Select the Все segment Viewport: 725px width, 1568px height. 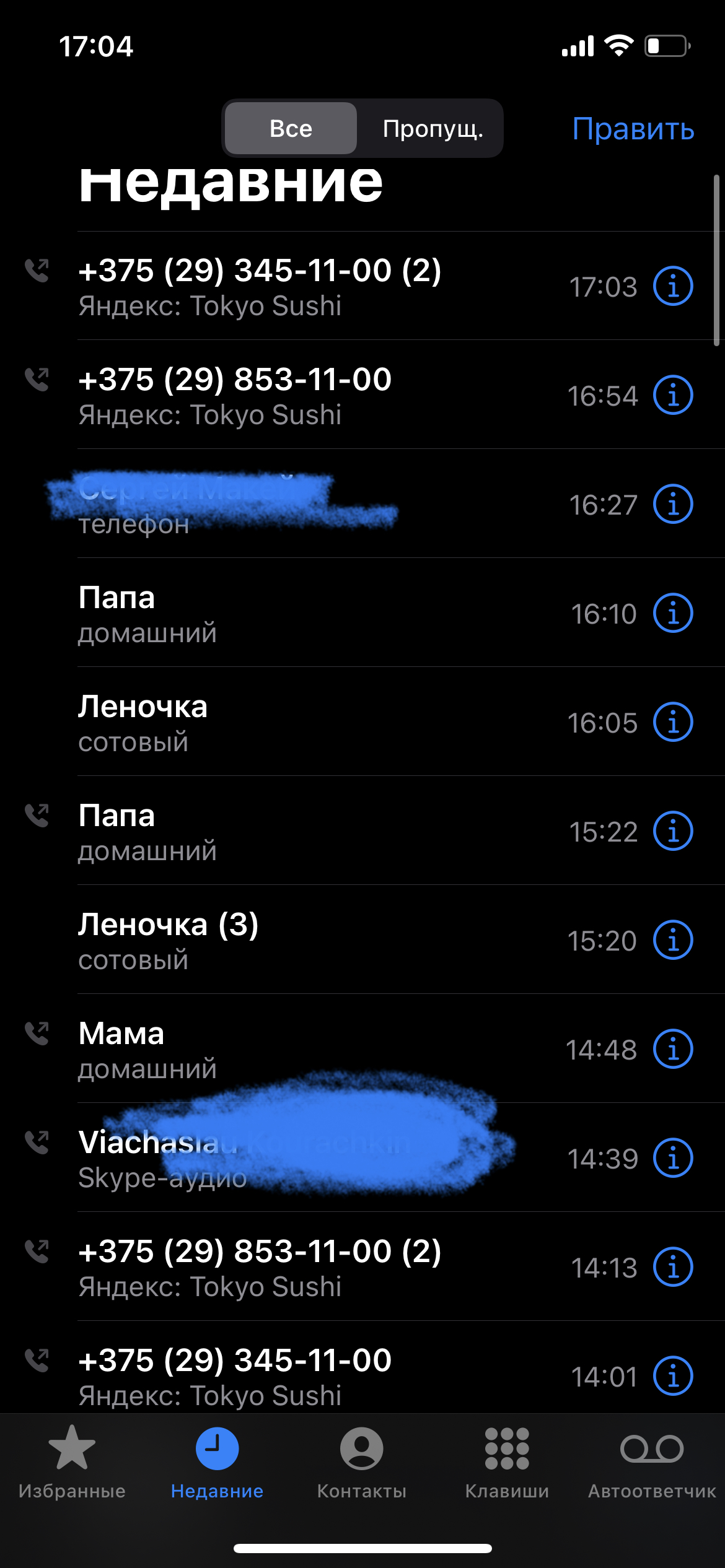coord(291,129)
